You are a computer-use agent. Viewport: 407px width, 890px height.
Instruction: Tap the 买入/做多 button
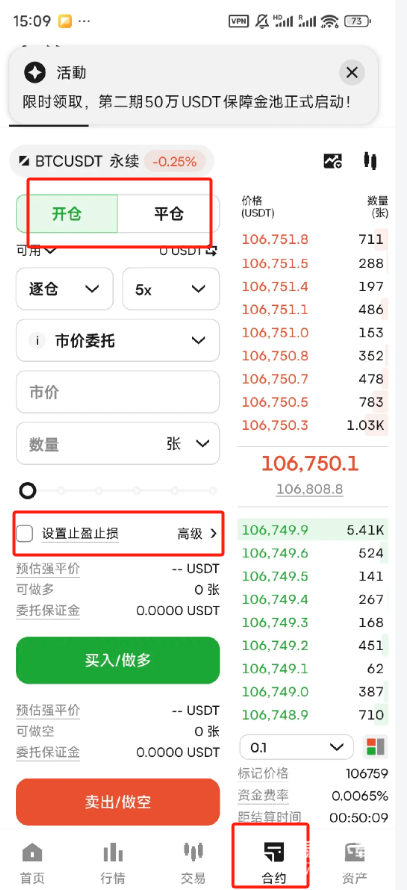click(x=118, y=660)
